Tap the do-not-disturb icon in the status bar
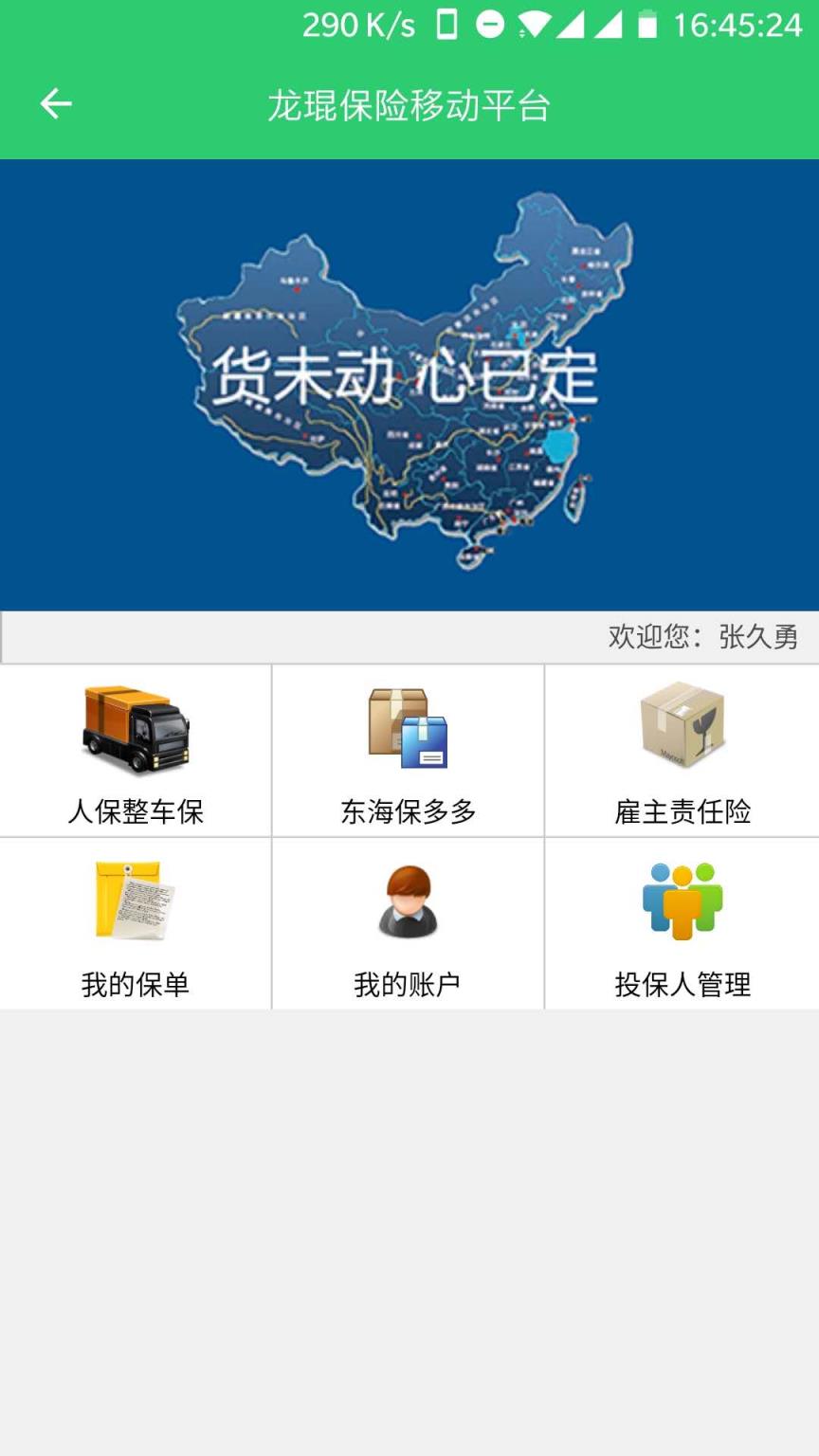The width and height of the screenshot is (819, 1456). click(x=488, y=24)
